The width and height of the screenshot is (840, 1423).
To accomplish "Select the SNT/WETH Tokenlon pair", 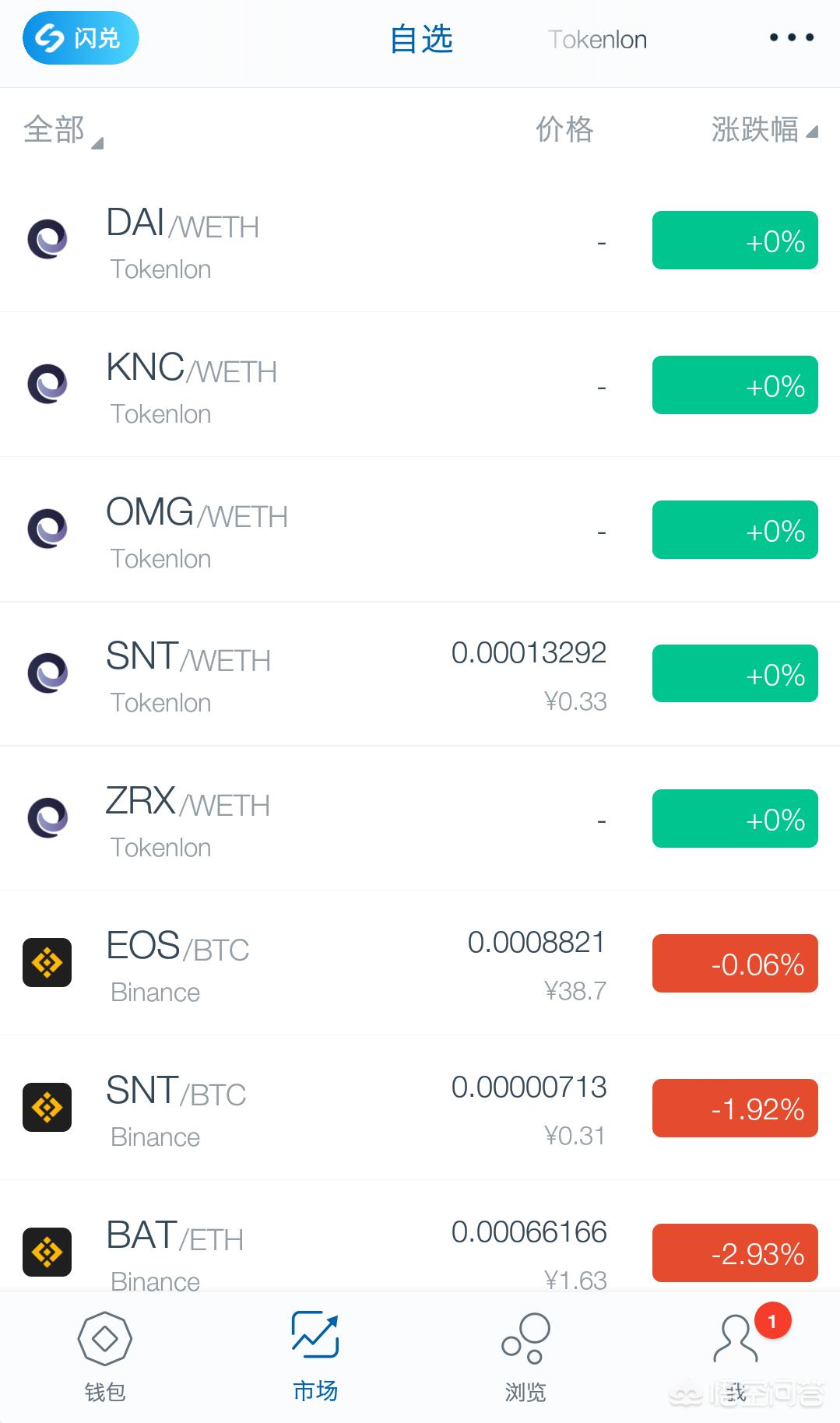I will click(x=311, y=675).
